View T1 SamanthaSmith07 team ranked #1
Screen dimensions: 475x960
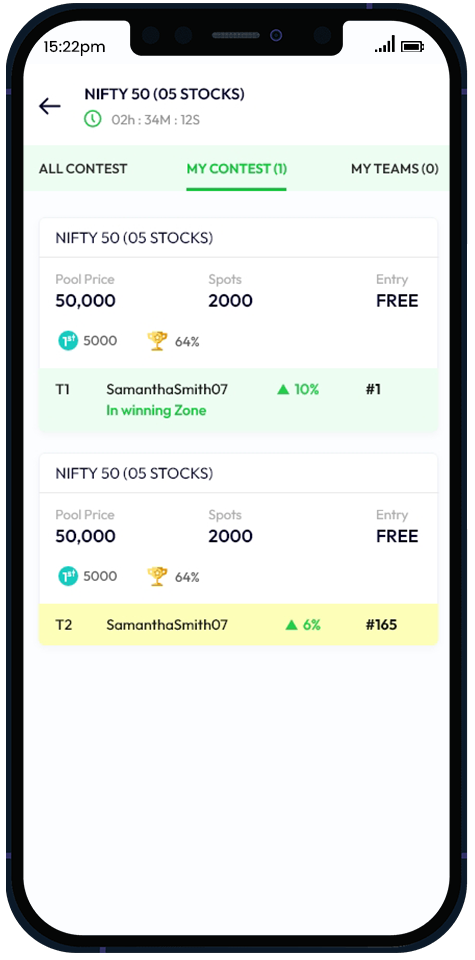tap(238, 400)
